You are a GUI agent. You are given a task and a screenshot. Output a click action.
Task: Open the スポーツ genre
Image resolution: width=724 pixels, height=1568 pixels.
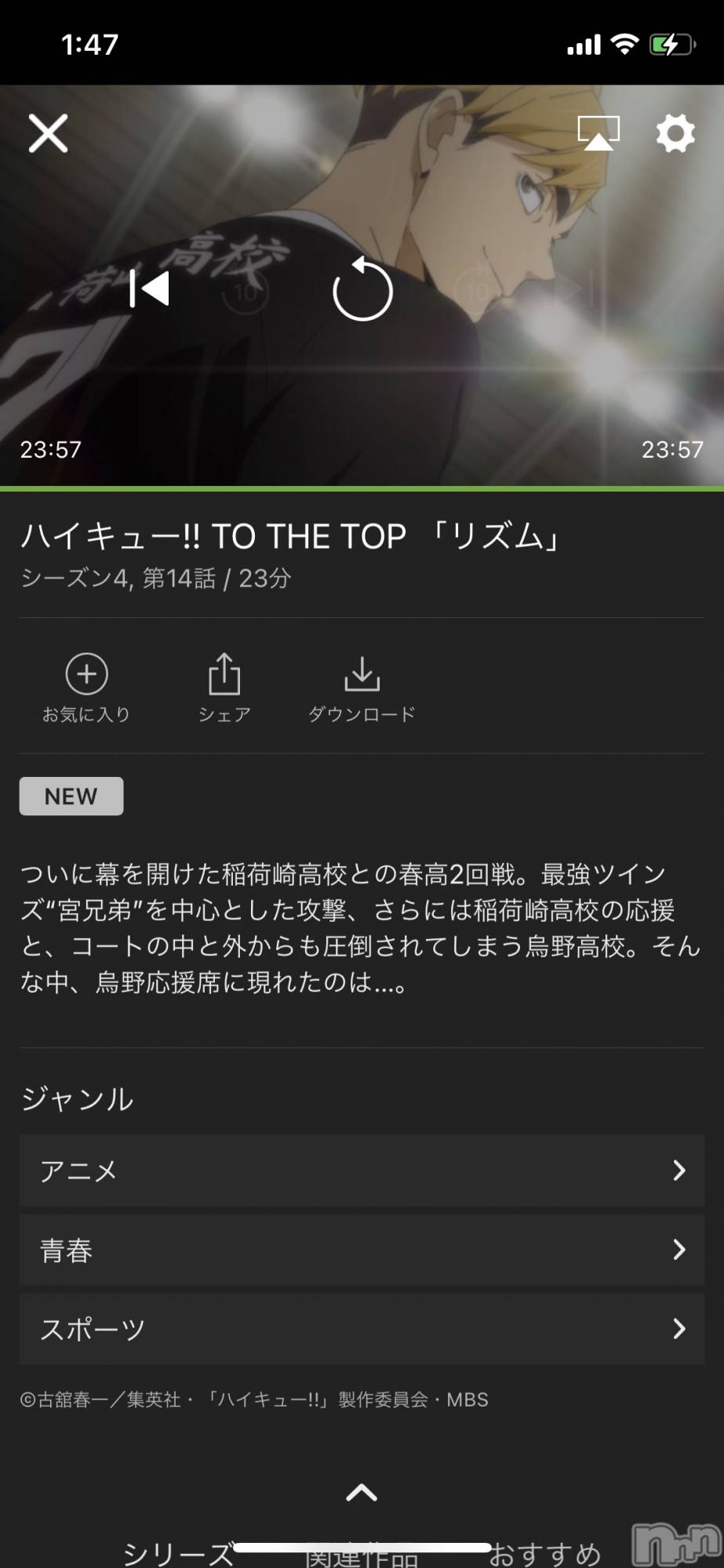click(x=362, y=1329)
